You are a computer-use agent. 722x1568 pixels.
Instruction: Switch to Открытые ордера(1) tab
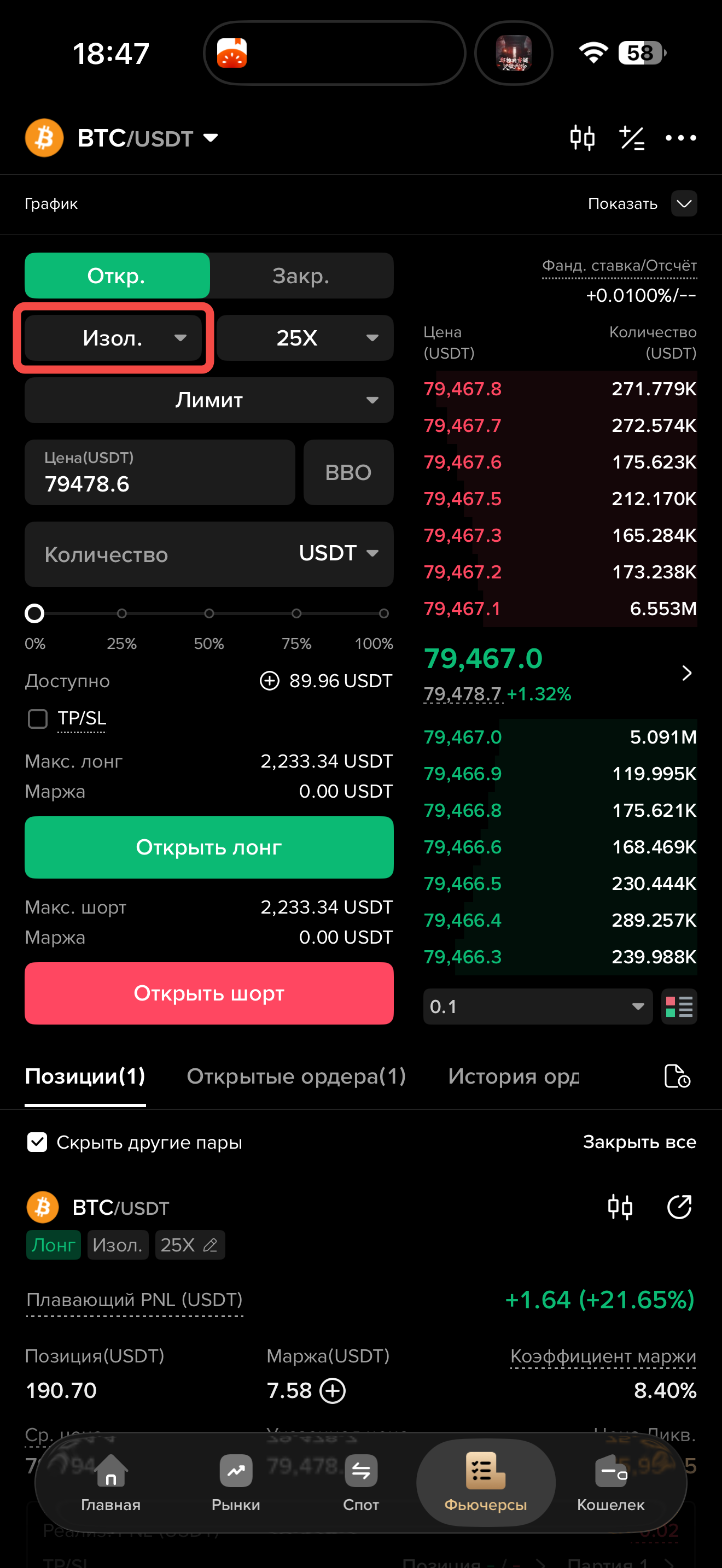pyautogui.click(x=296, y=1076)
